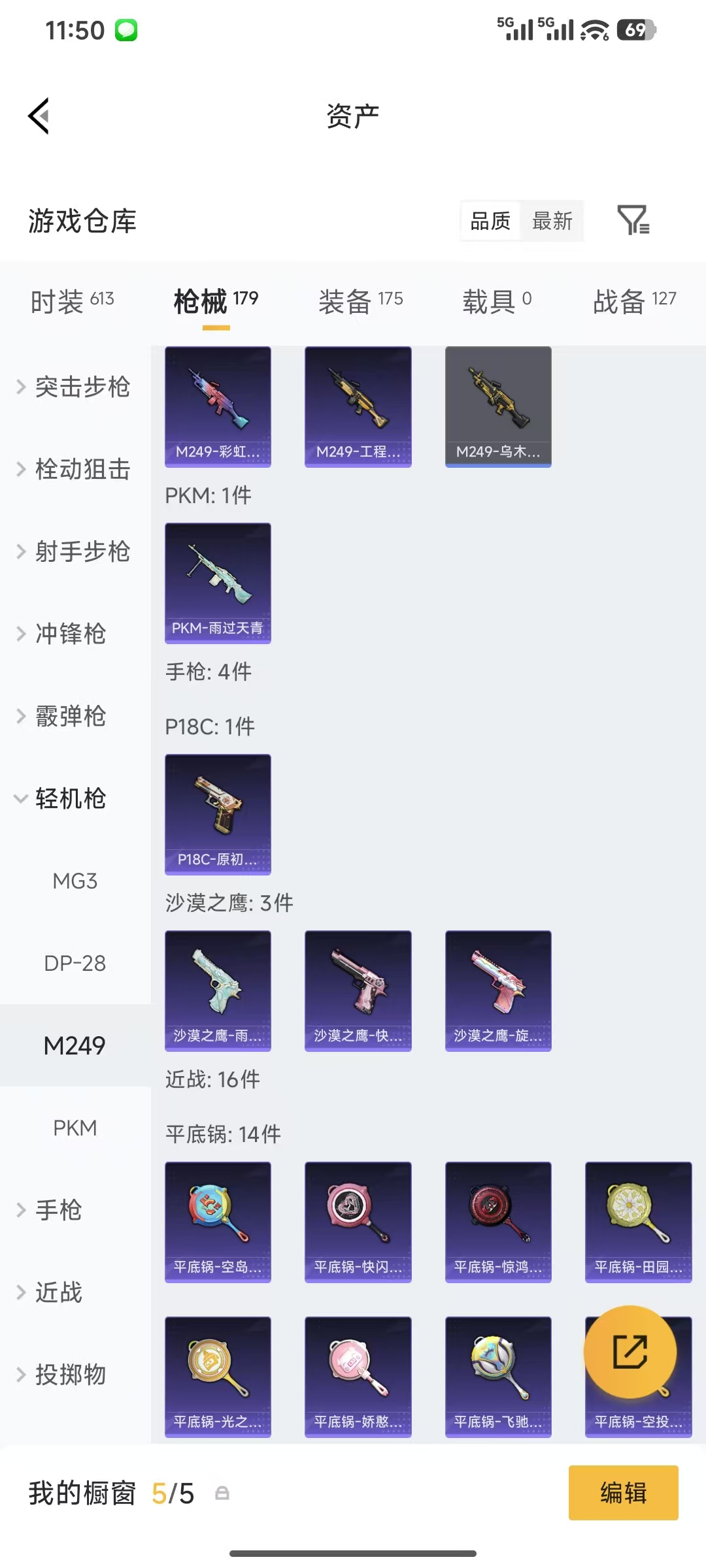Select the P18C-原初 pistol thumbnail
This screenshot has height=1568, width=706.
point(217,813)
